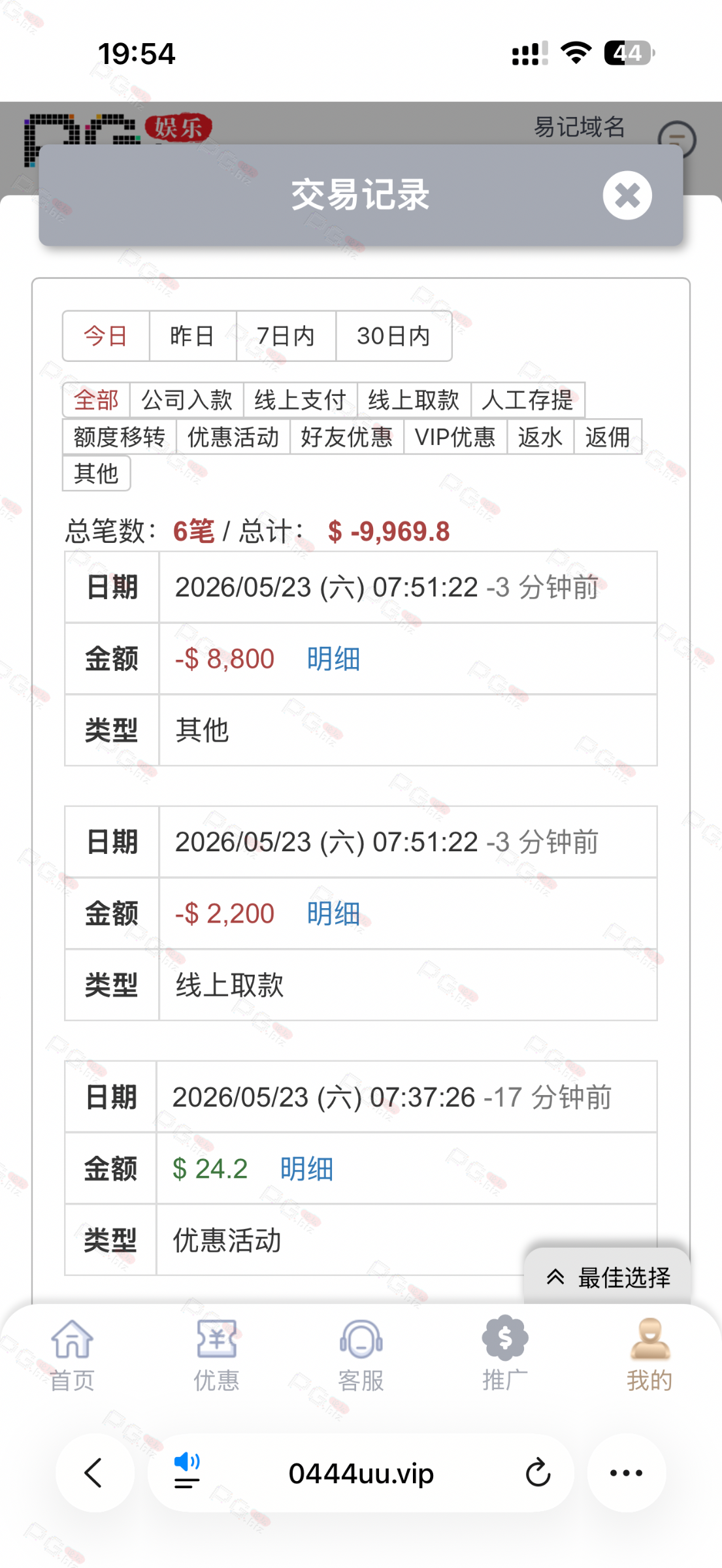The image size is (722, 1568).
Task: Filter records by 线上支付
Action: tap(301, 400)
